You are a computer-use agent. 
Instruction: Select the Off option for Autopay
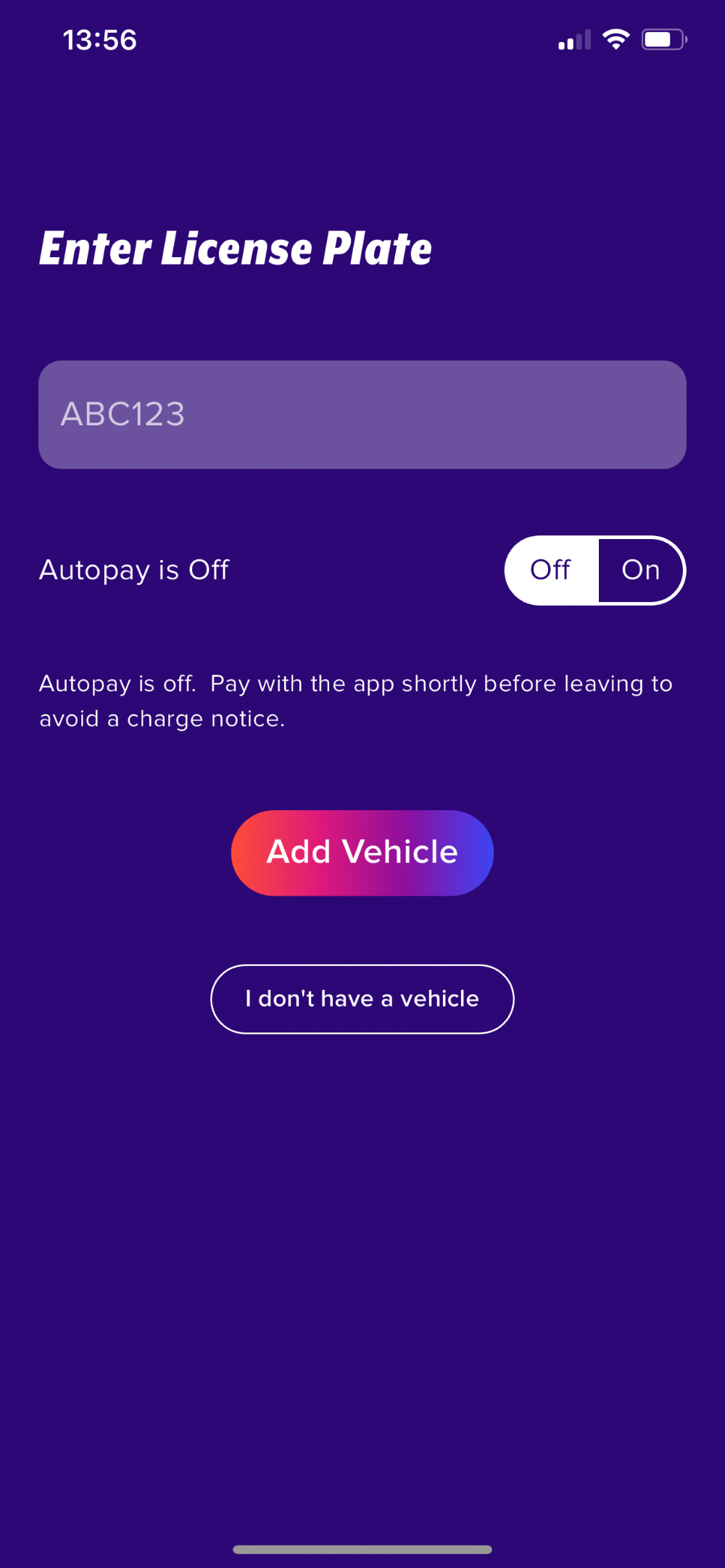coord(551,570)
